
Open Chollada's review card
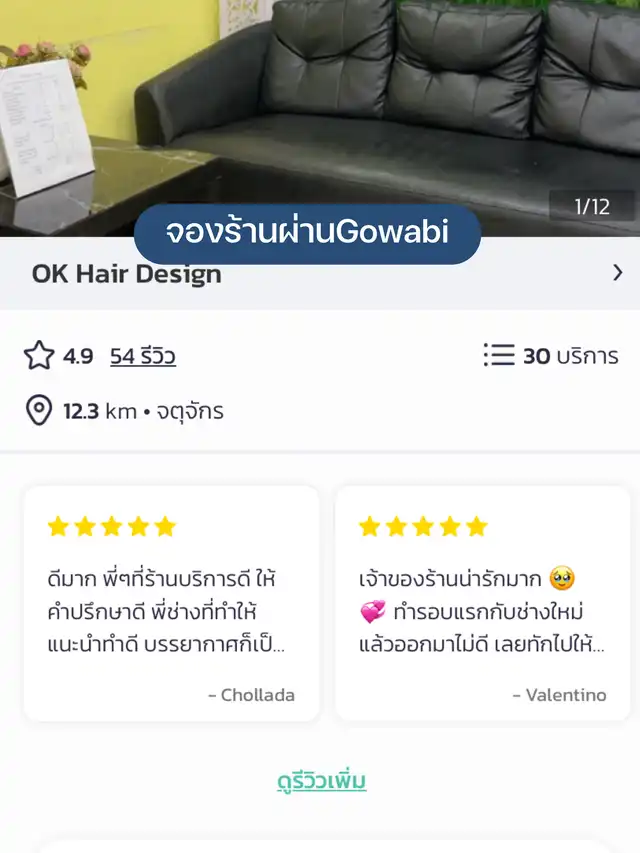point(171,604)
